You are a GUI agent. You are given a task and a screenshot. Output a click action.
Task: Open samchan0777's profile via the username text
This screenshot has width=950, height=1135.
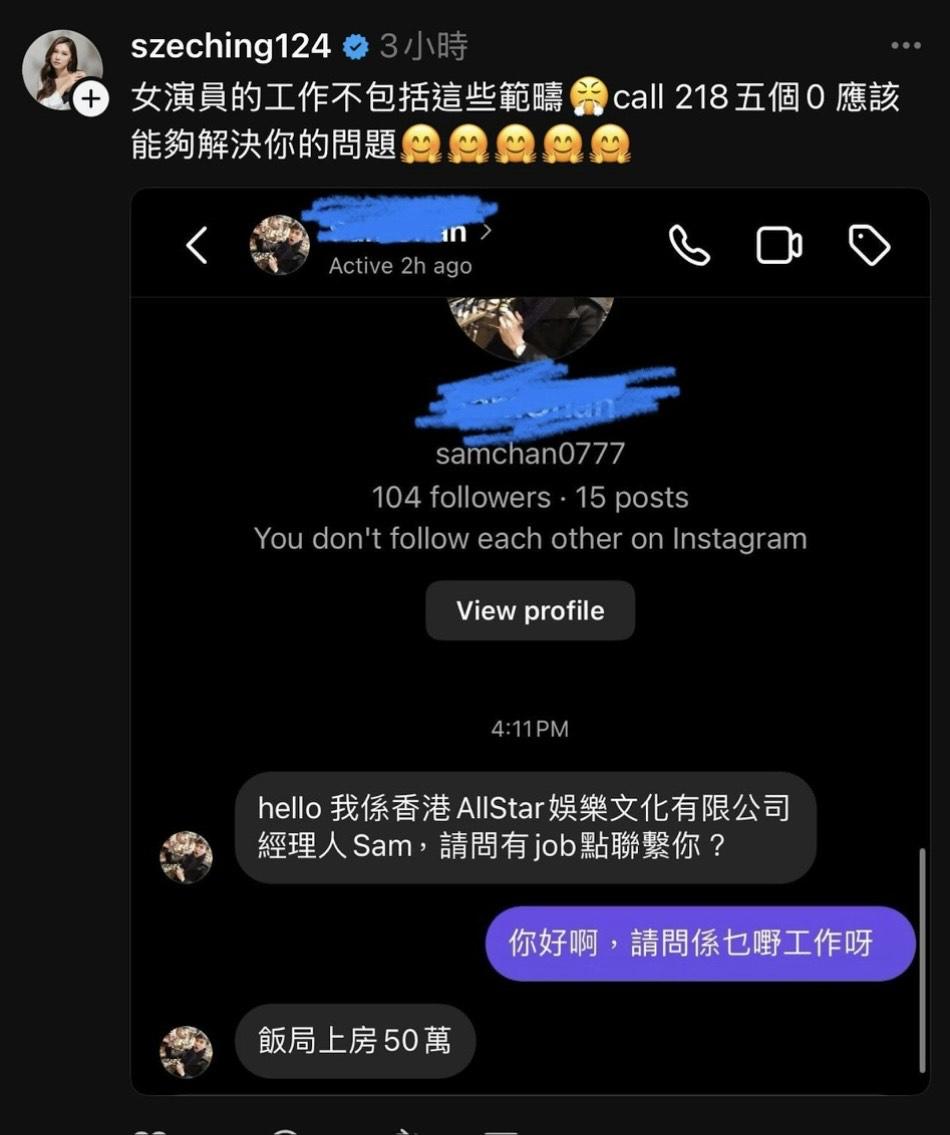(529, 455)
